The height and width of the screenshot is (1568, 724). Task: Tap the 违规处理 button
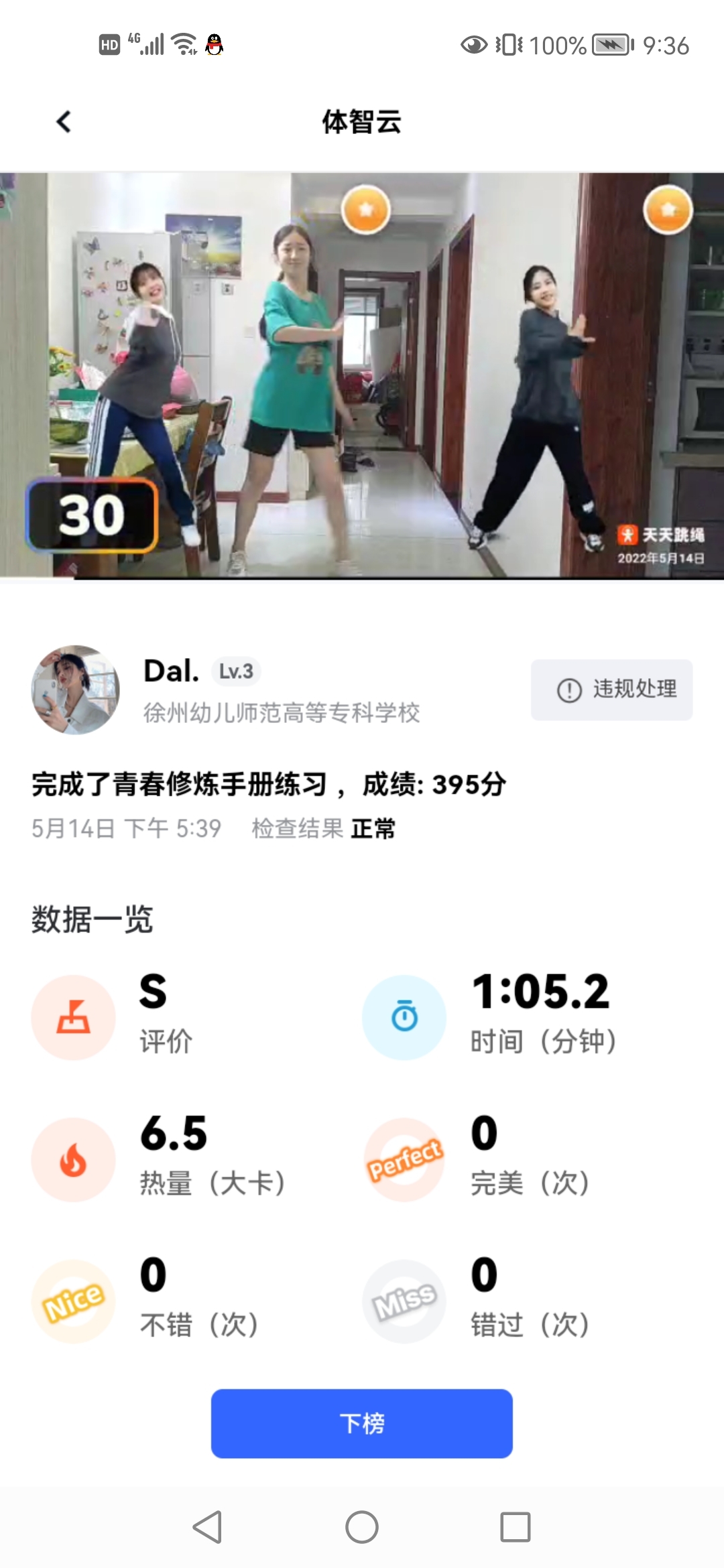[611, 690]
